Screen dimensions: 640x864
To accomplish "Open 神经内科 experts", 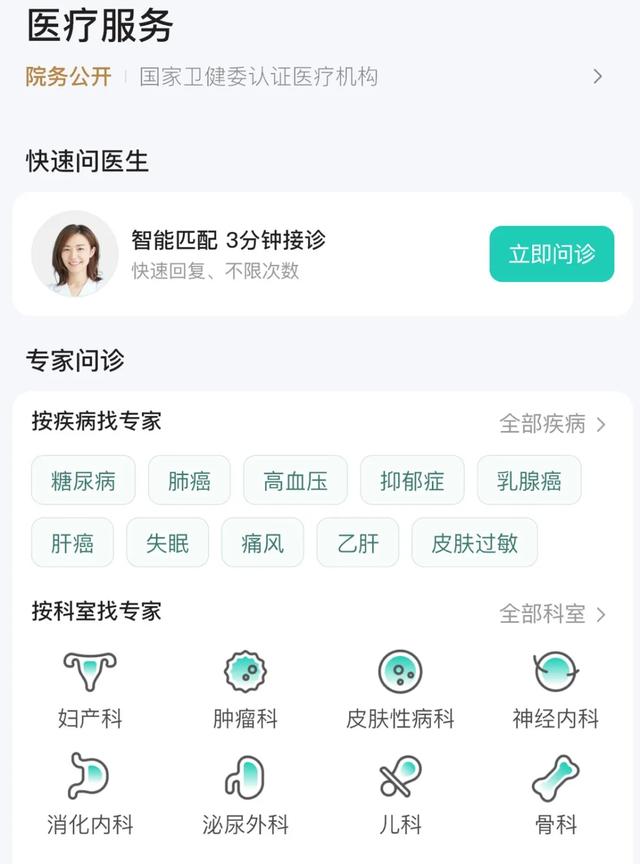I will click(x=555, y=689).
